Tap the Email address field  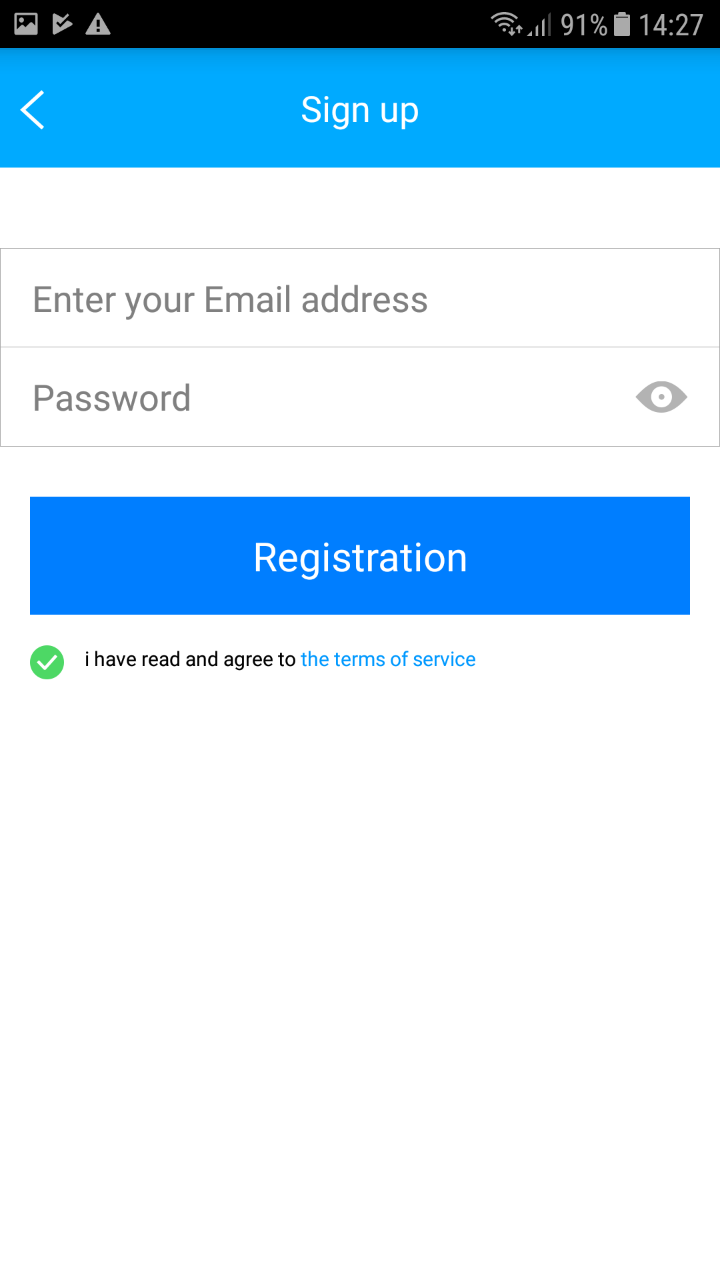tap(360, 298)
